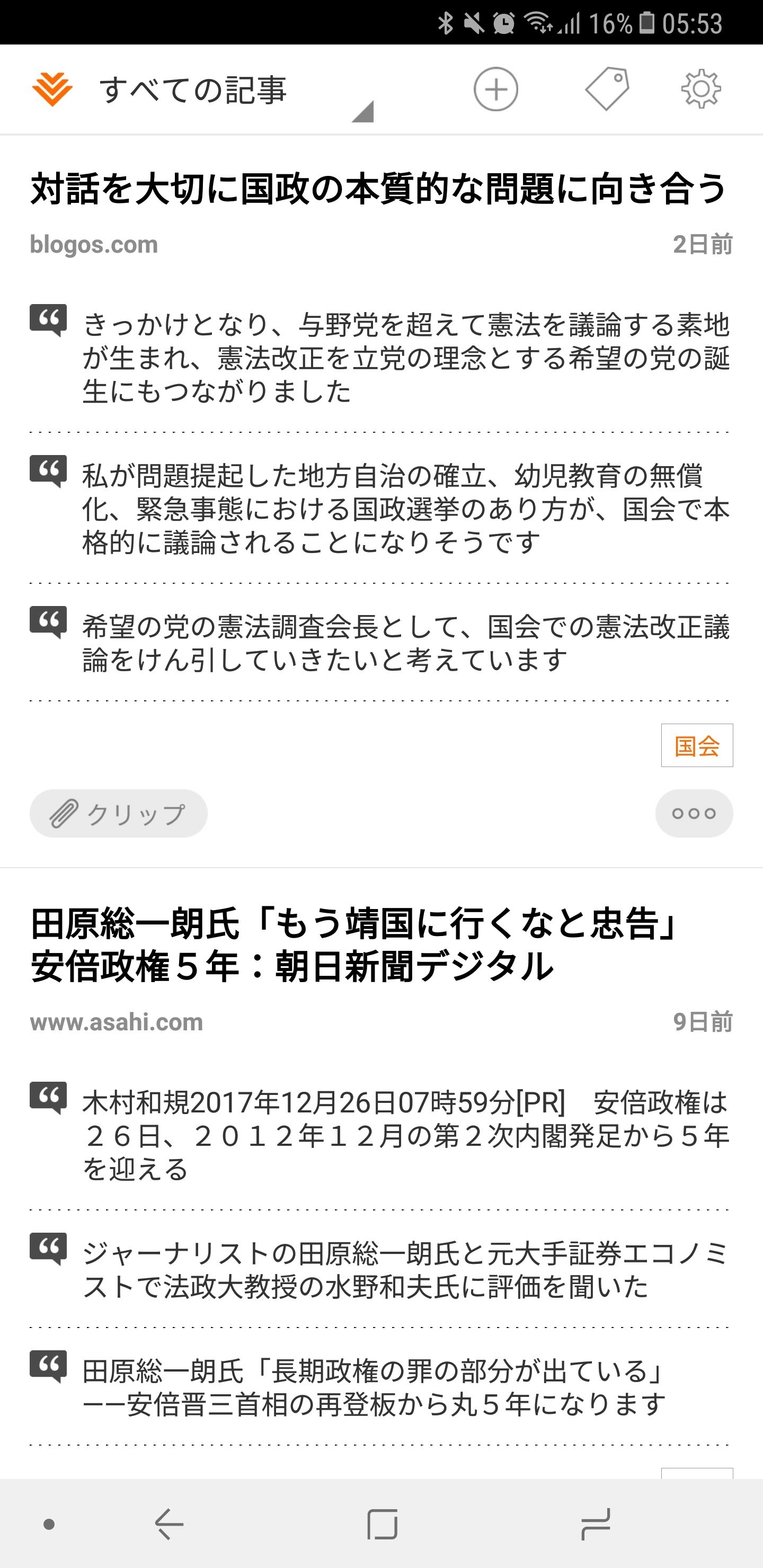The image size is (763, 1568).
Task: Open more options for blogos.com article
Action: click(x=694, y=813)
